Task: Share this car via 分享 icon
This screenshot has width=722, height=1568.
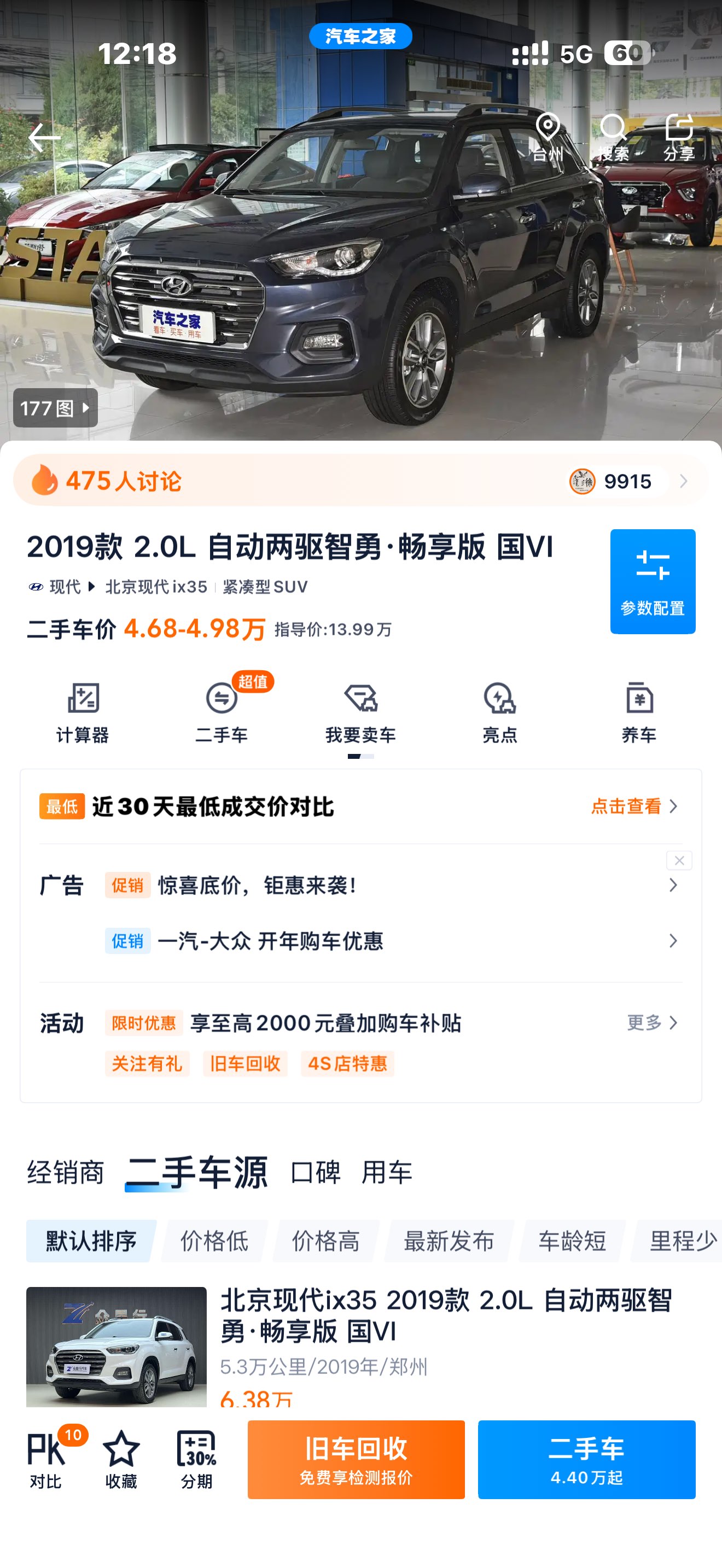Action: pyautogui.click(x=679, y=136)
